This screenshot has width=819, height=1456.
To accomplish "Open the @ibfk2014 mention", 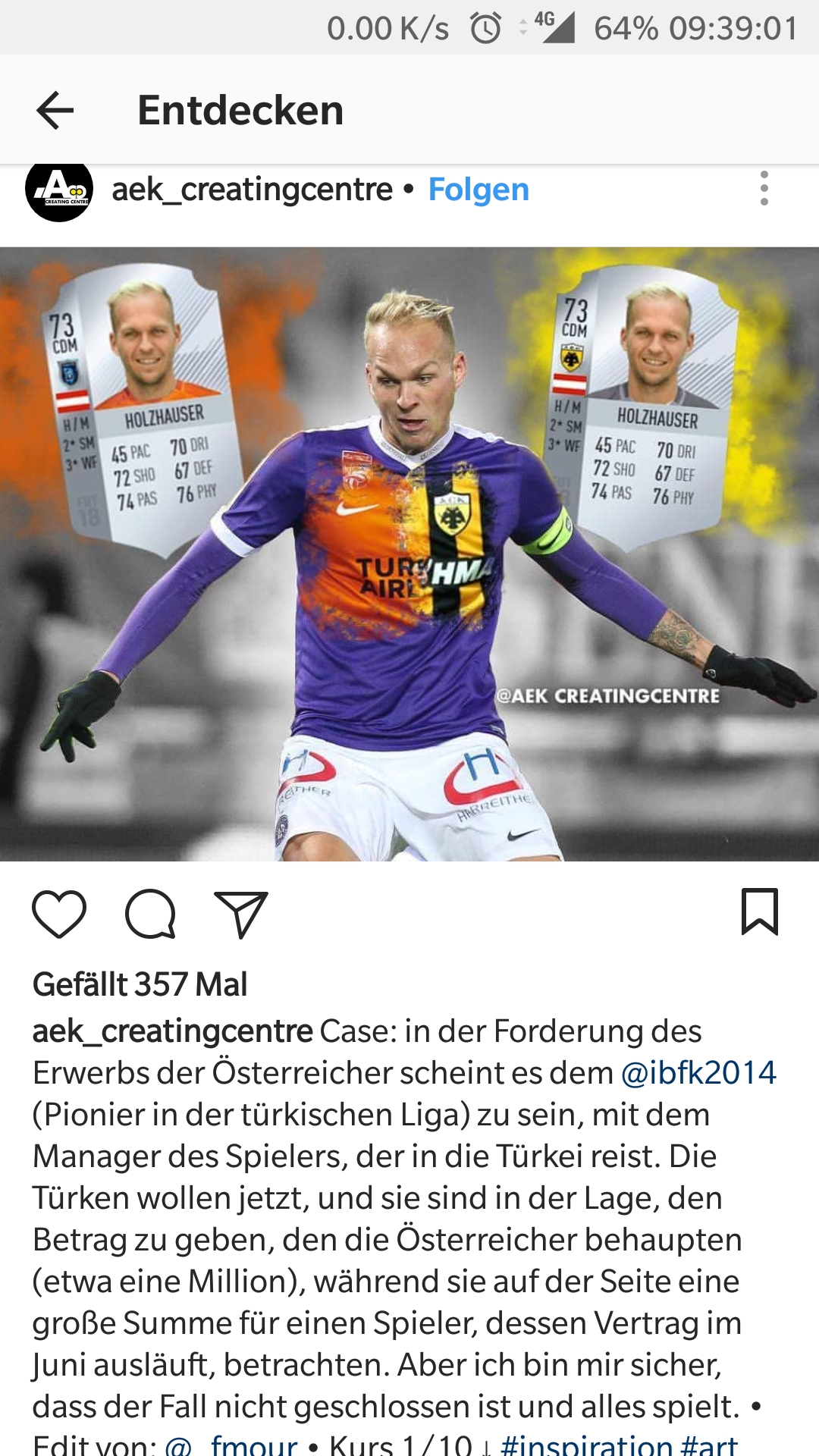I will [698, 1073].
